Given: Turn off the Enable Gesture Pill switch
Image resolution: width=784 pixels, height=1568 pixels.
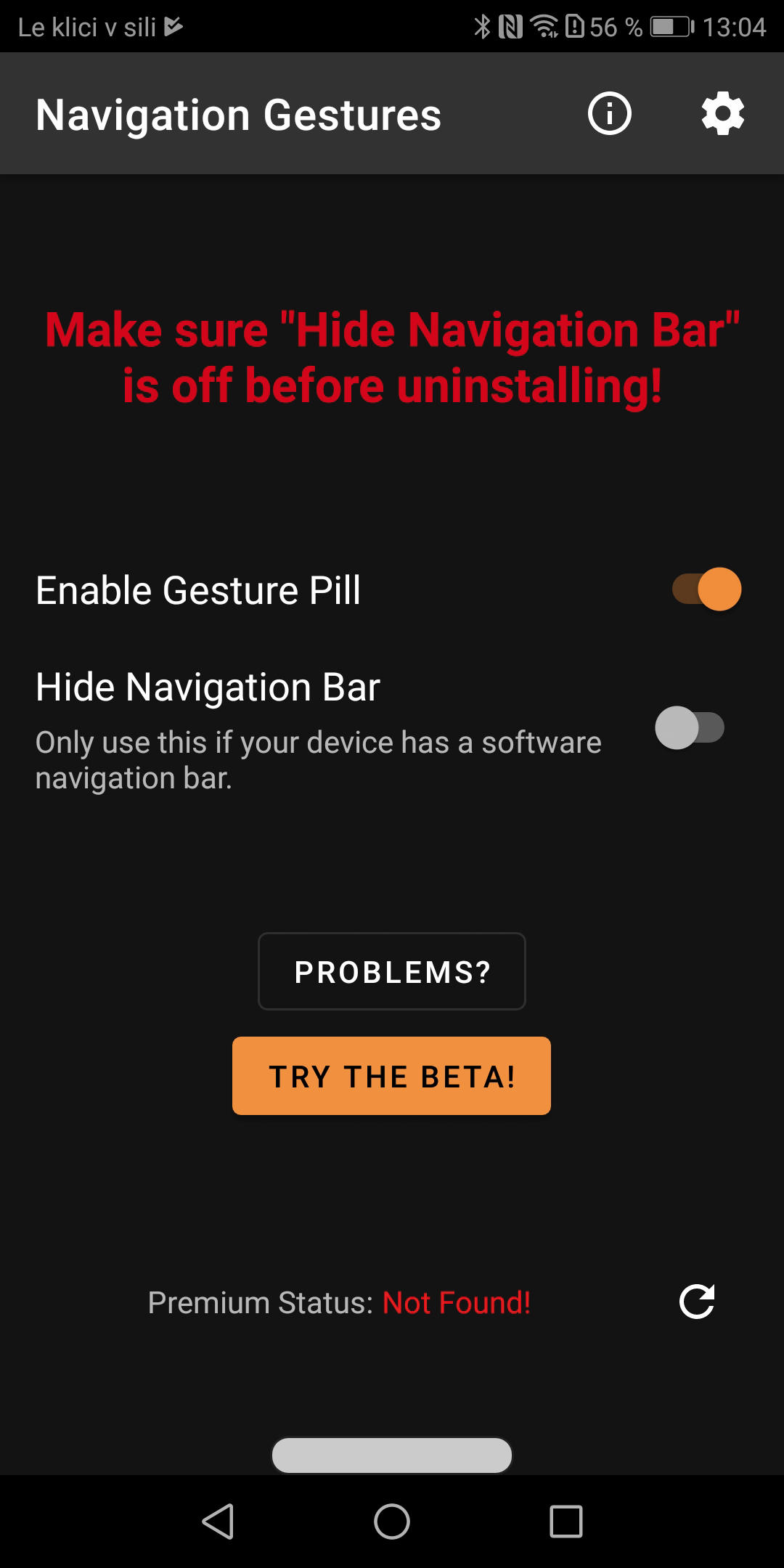Looking at the screenshot, I should pyautogui.click(x=706, y=589).
